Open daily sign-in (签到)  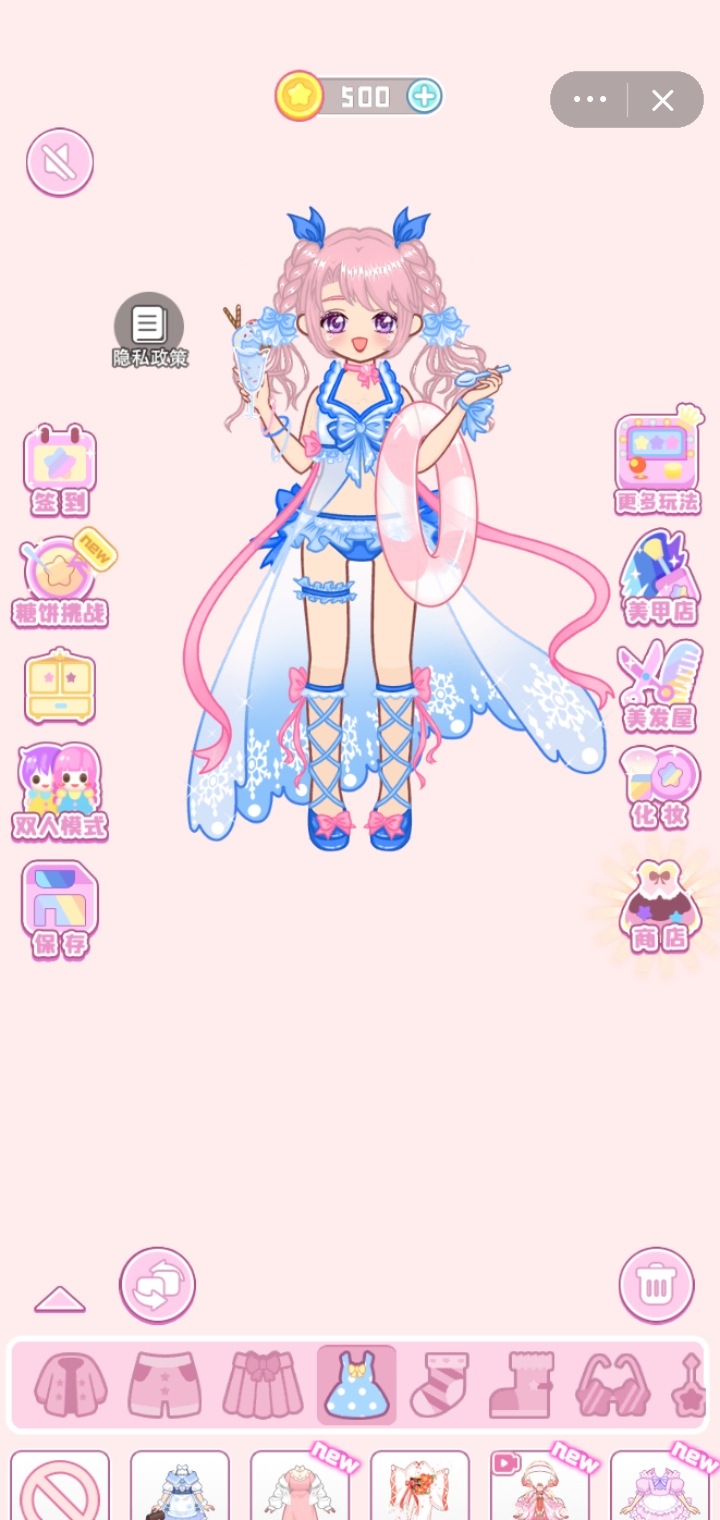[x=60, y=470]
